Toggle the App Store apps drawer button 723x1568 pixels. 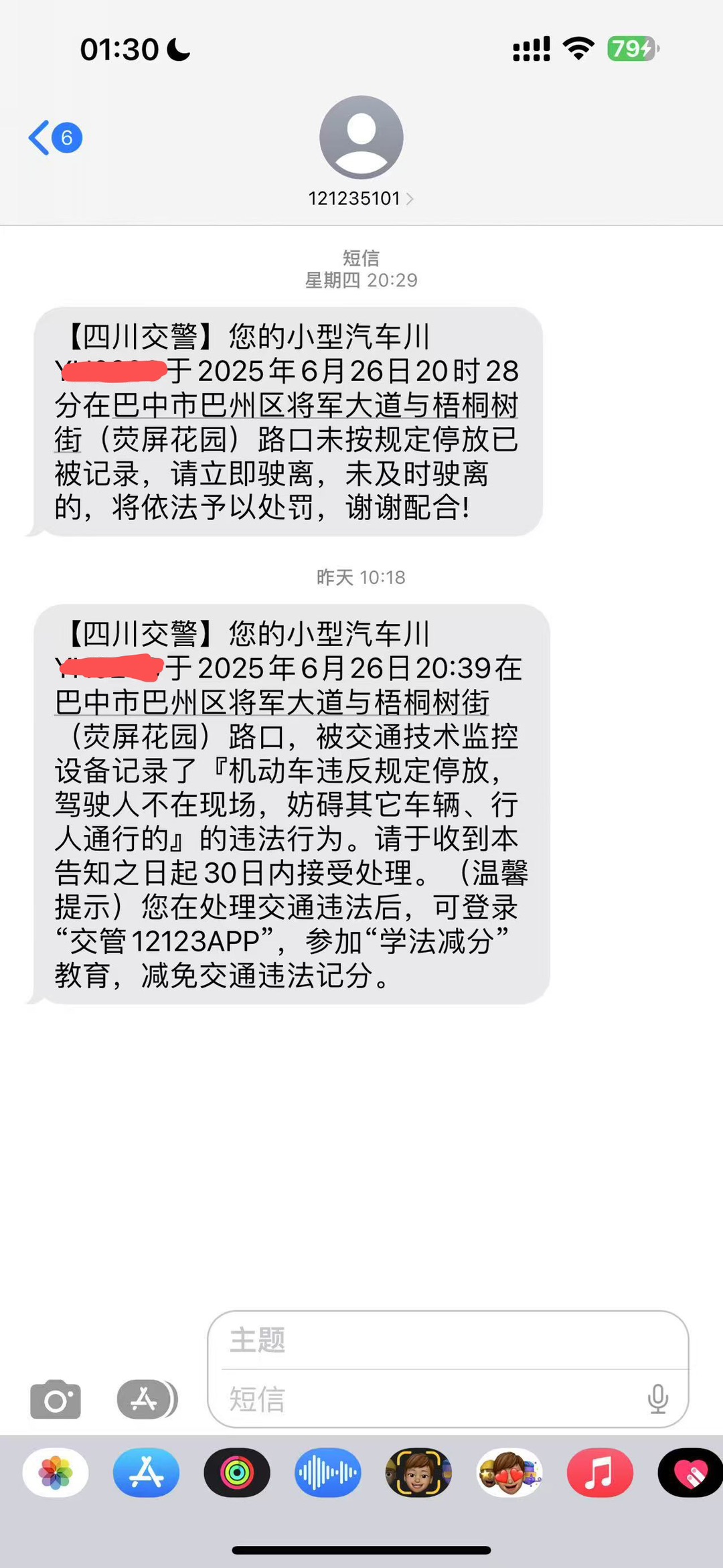(x=147, y=1399)
